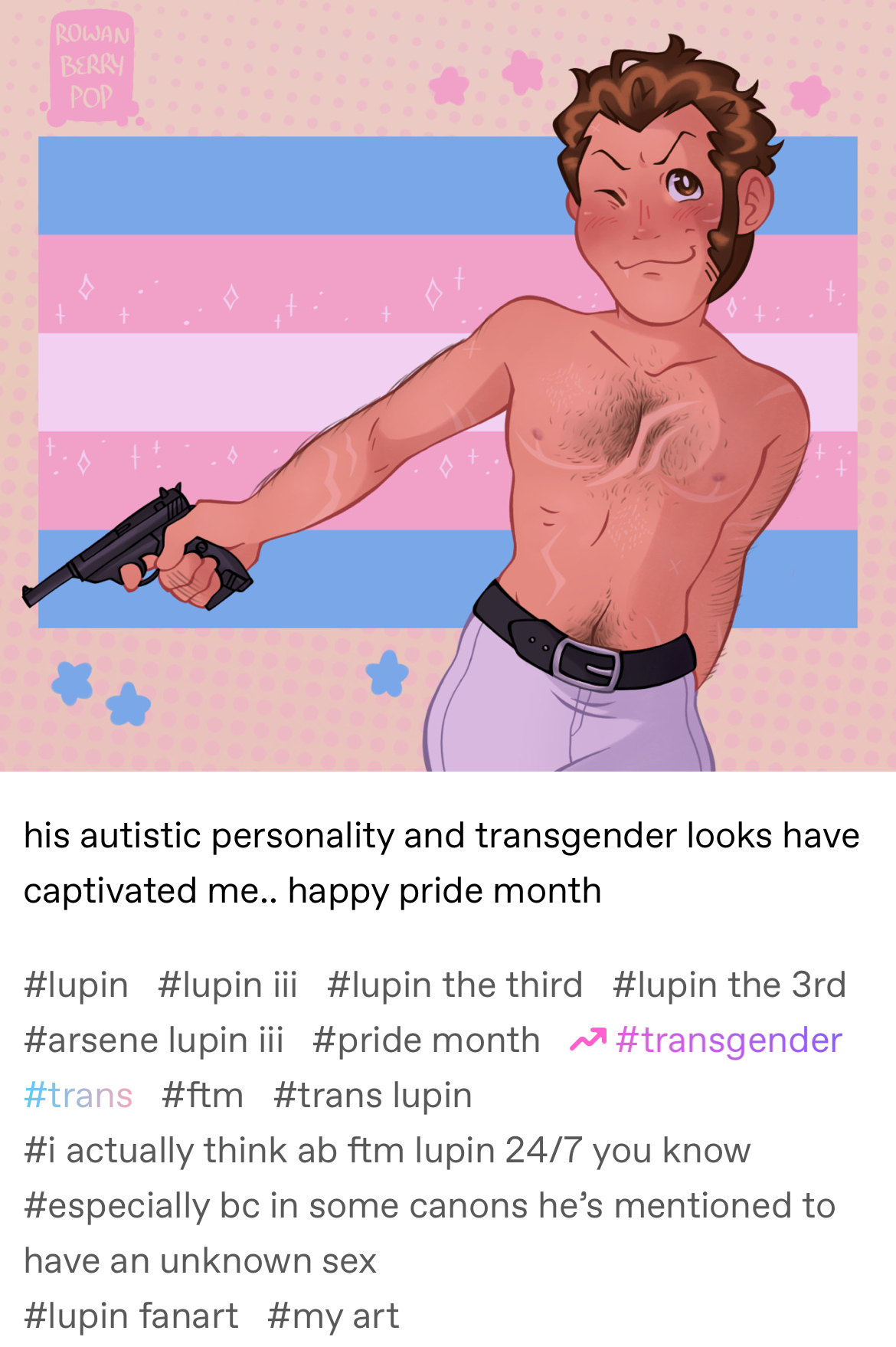Image resolution: width=896 pixels, height=1347 pixels.
Task: View the #trans tag
Action: (x=78, y=1095)
